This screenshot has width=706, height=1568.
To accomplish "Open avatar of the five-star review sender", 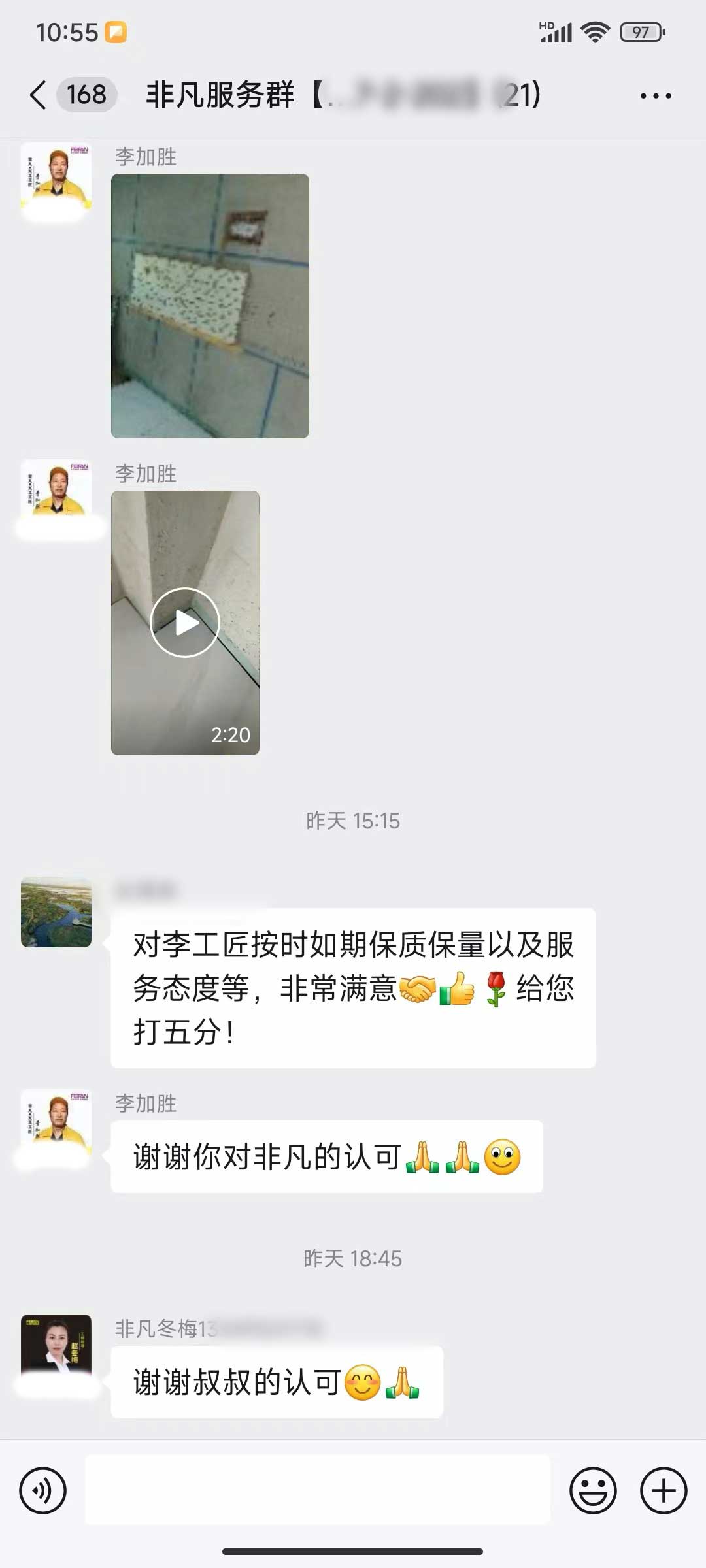I will coord(56,912).
